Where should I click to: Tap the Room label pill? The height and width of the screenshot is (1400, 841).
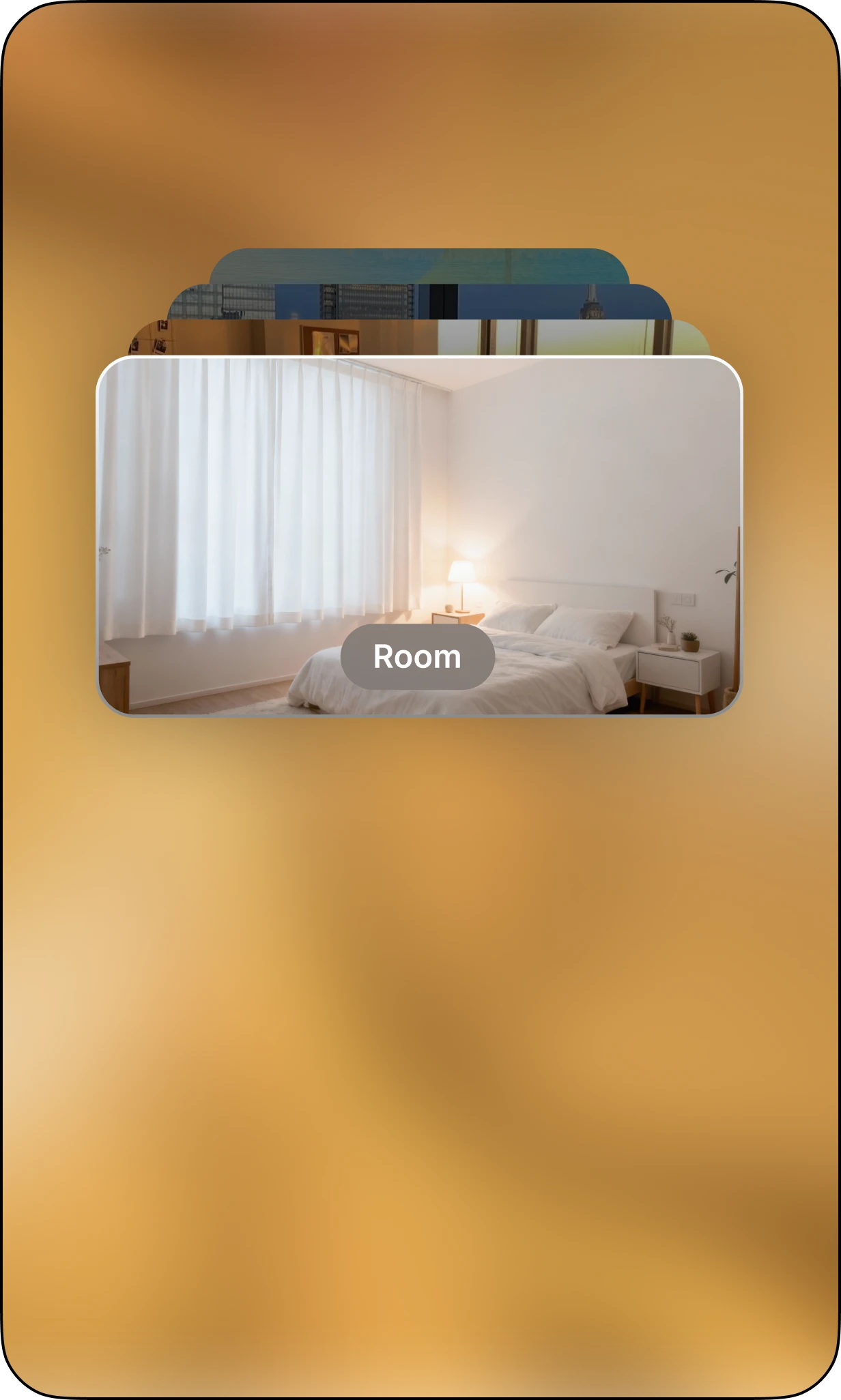coord(417,656)
